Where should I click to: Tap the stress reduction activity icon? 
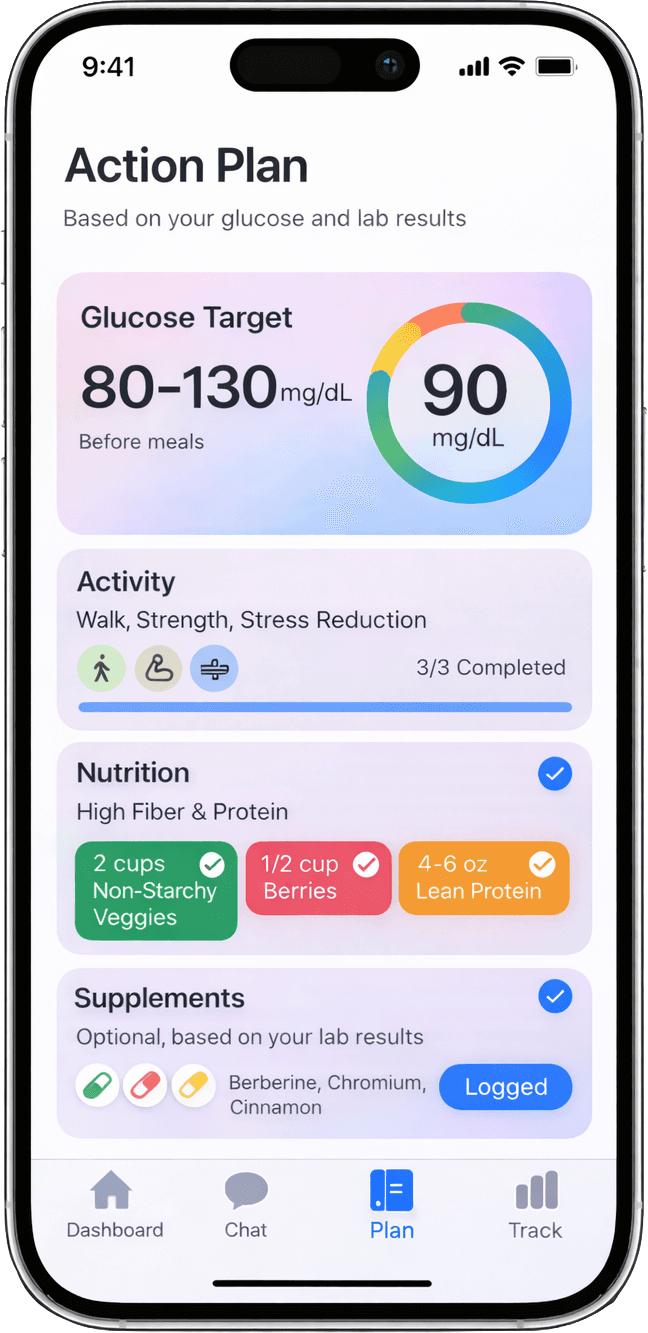pyautogui.click(x=214, y=668)
